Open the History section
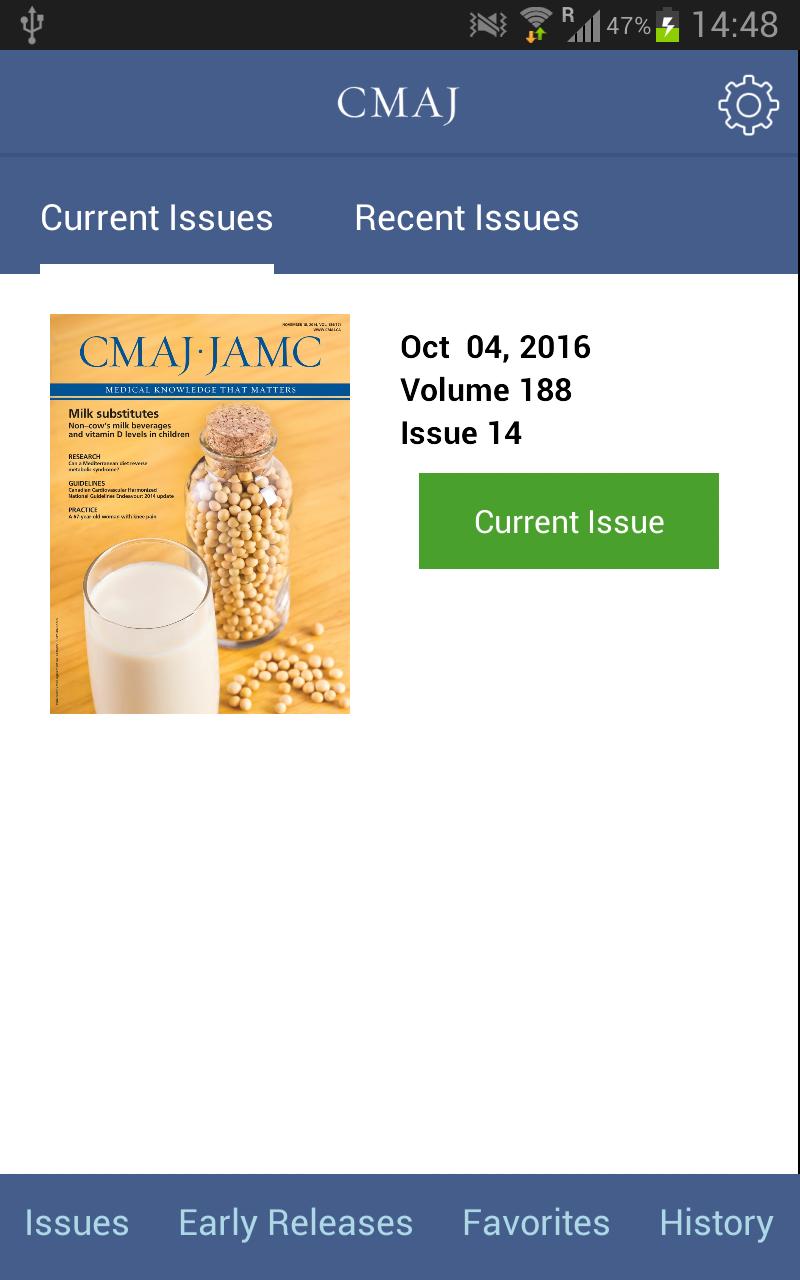 pos(716,1223)
